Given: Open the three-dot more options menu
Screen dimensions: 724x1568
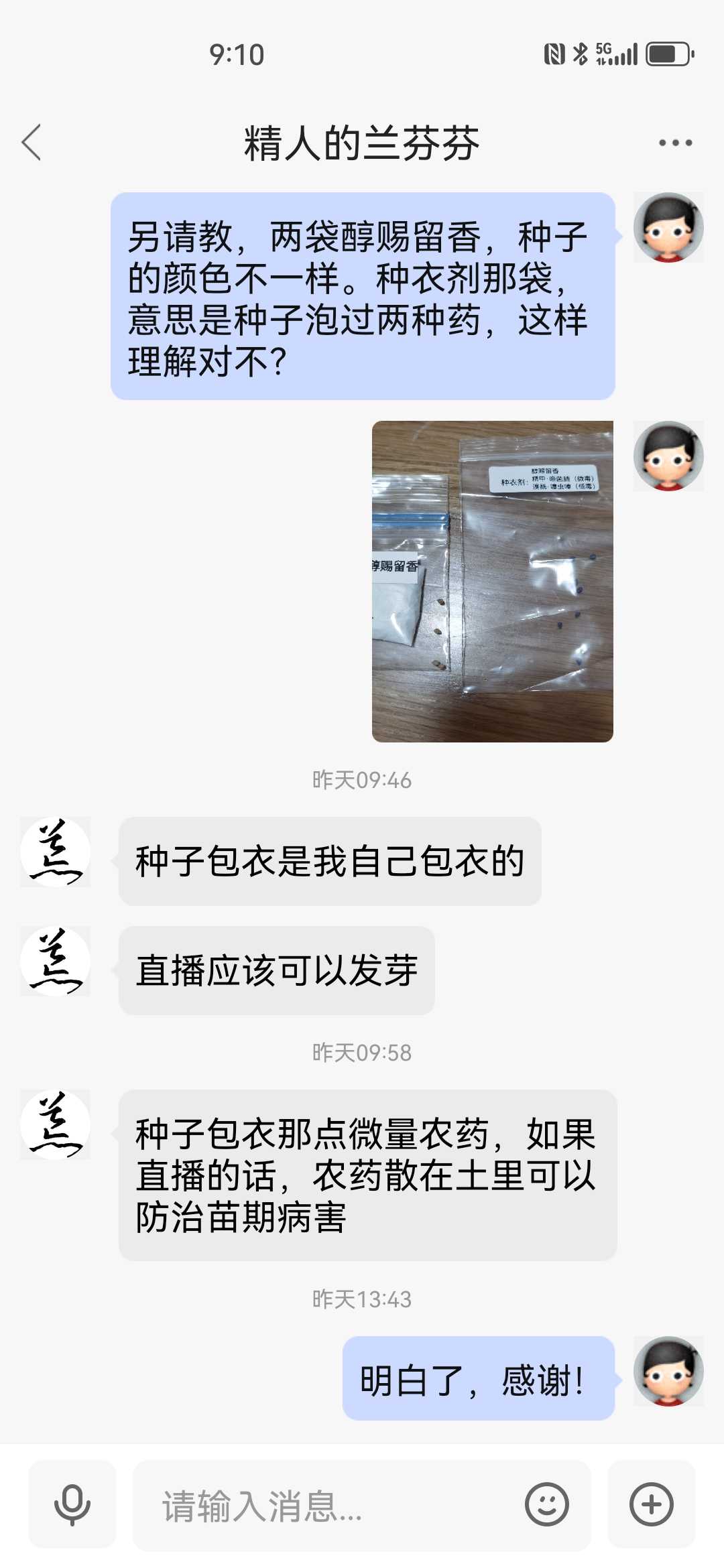Looking at the screenshot, I should (675, 142).
